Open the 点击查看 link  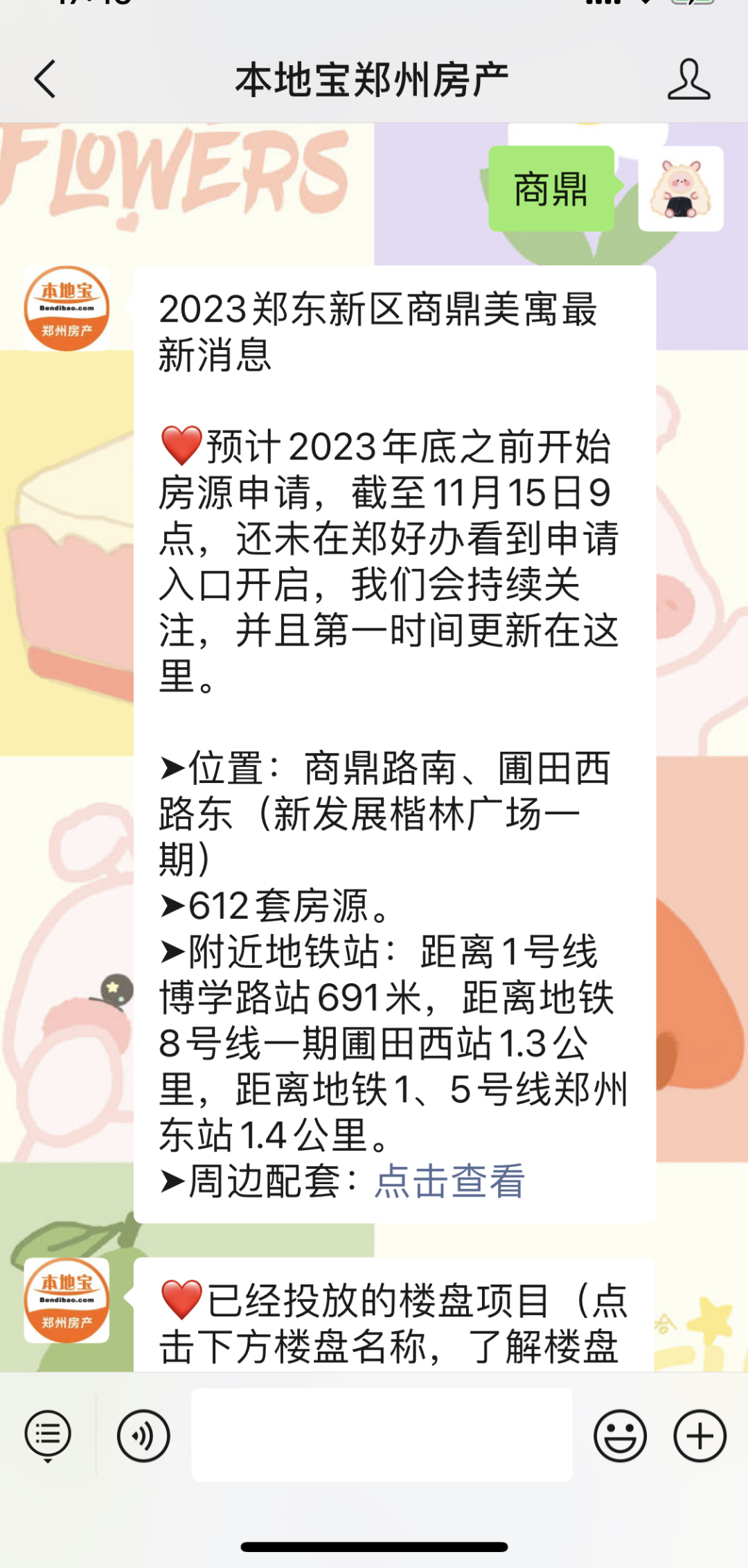(x=449, y=1181)
